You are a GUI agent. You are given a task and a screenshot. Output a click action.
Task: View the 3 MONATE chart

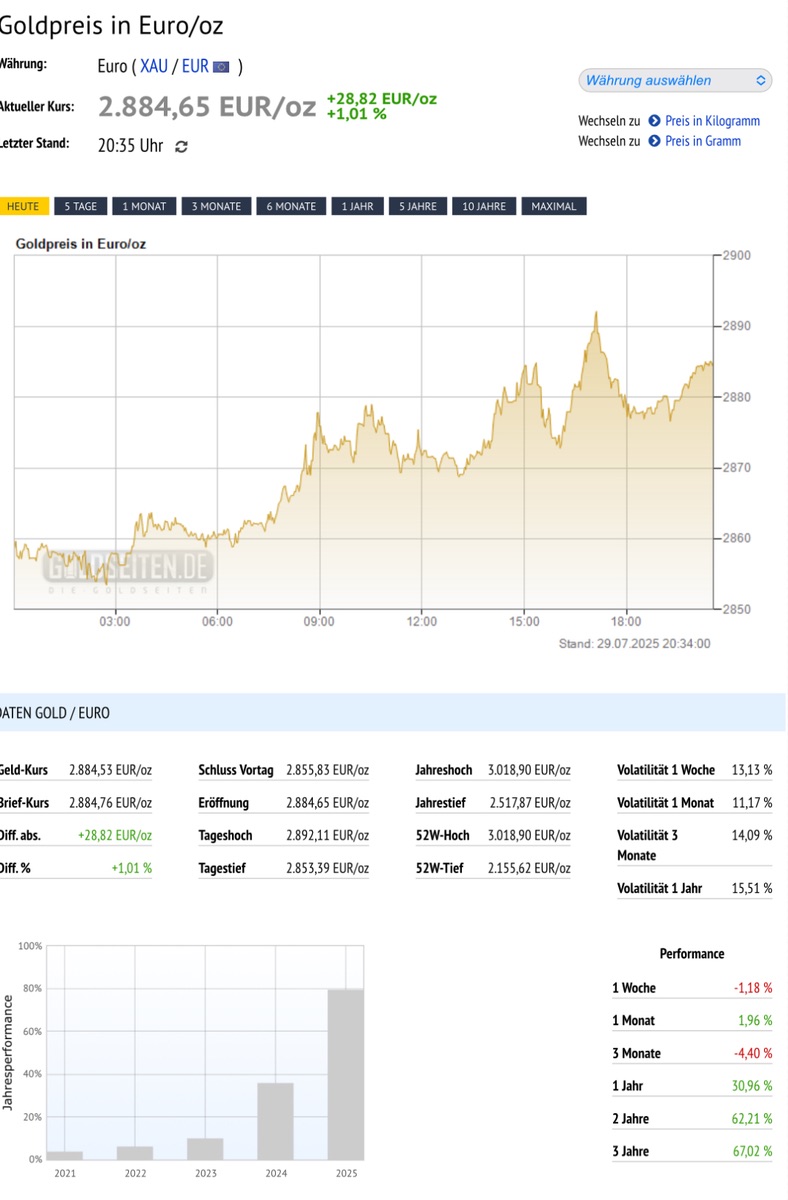pyautogui.click(x=216, y=206)
